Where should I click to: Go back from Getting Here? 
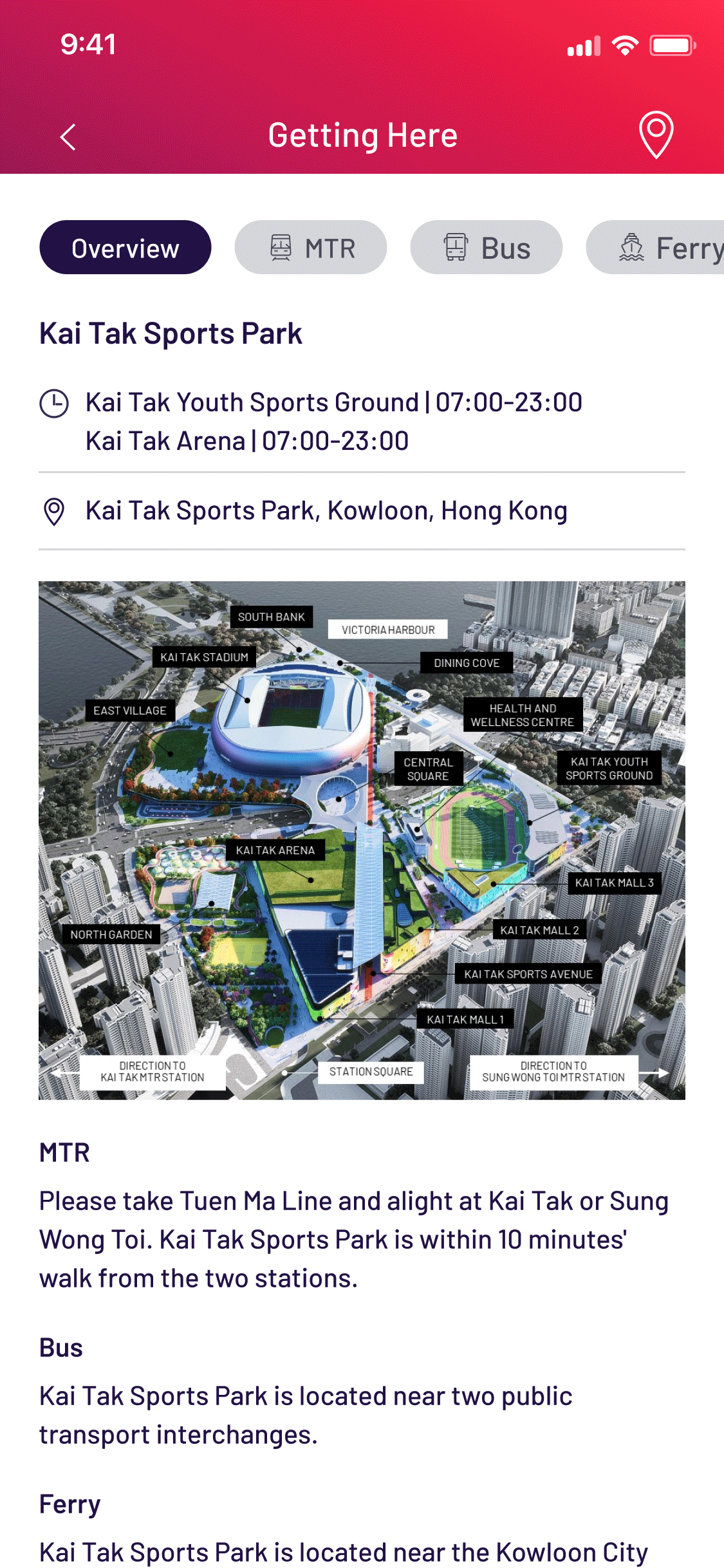(x=68, y=136)
